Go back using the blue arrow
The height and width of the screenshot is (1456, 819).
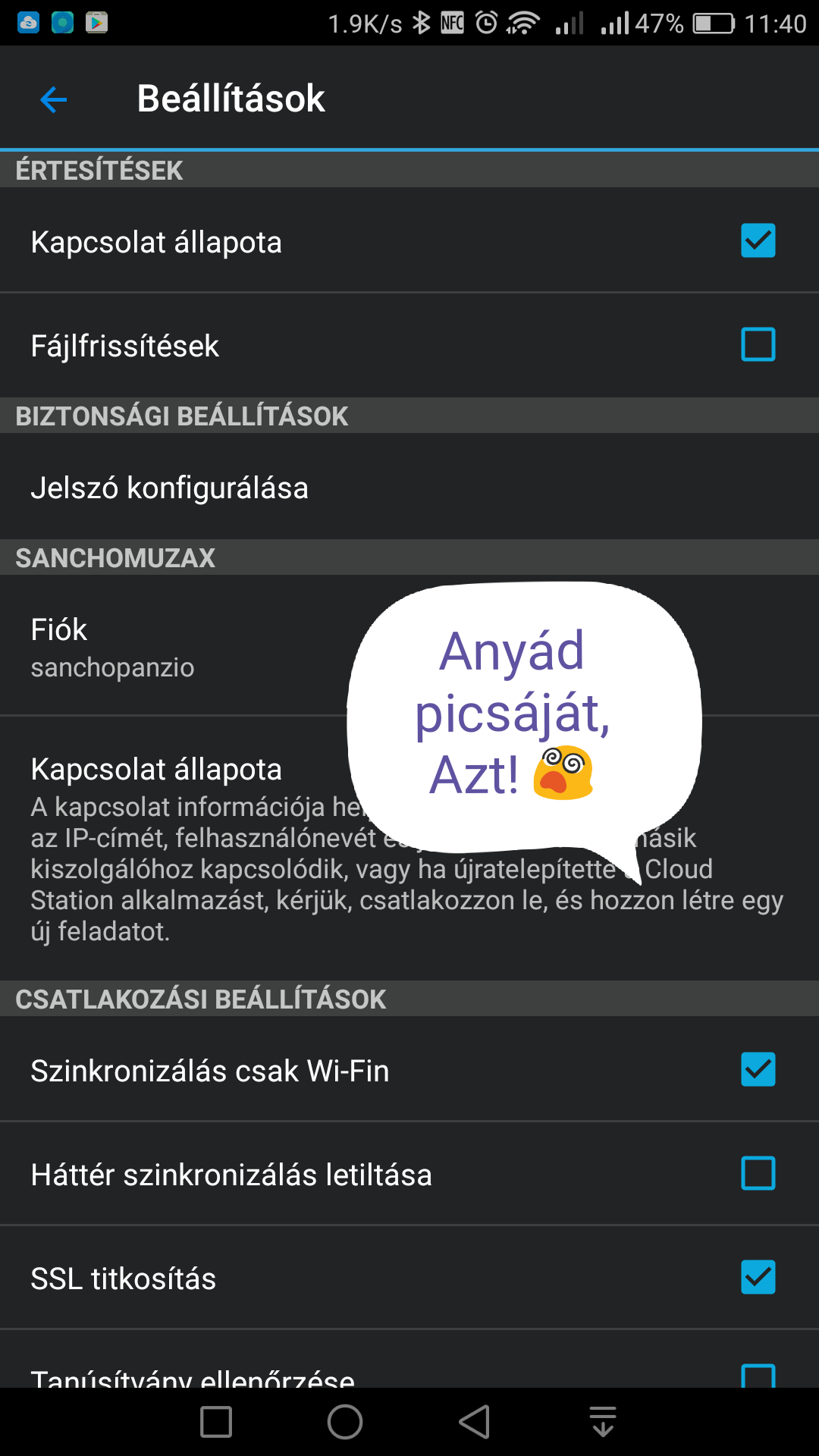pyautogui.click(x=53, y=99)
